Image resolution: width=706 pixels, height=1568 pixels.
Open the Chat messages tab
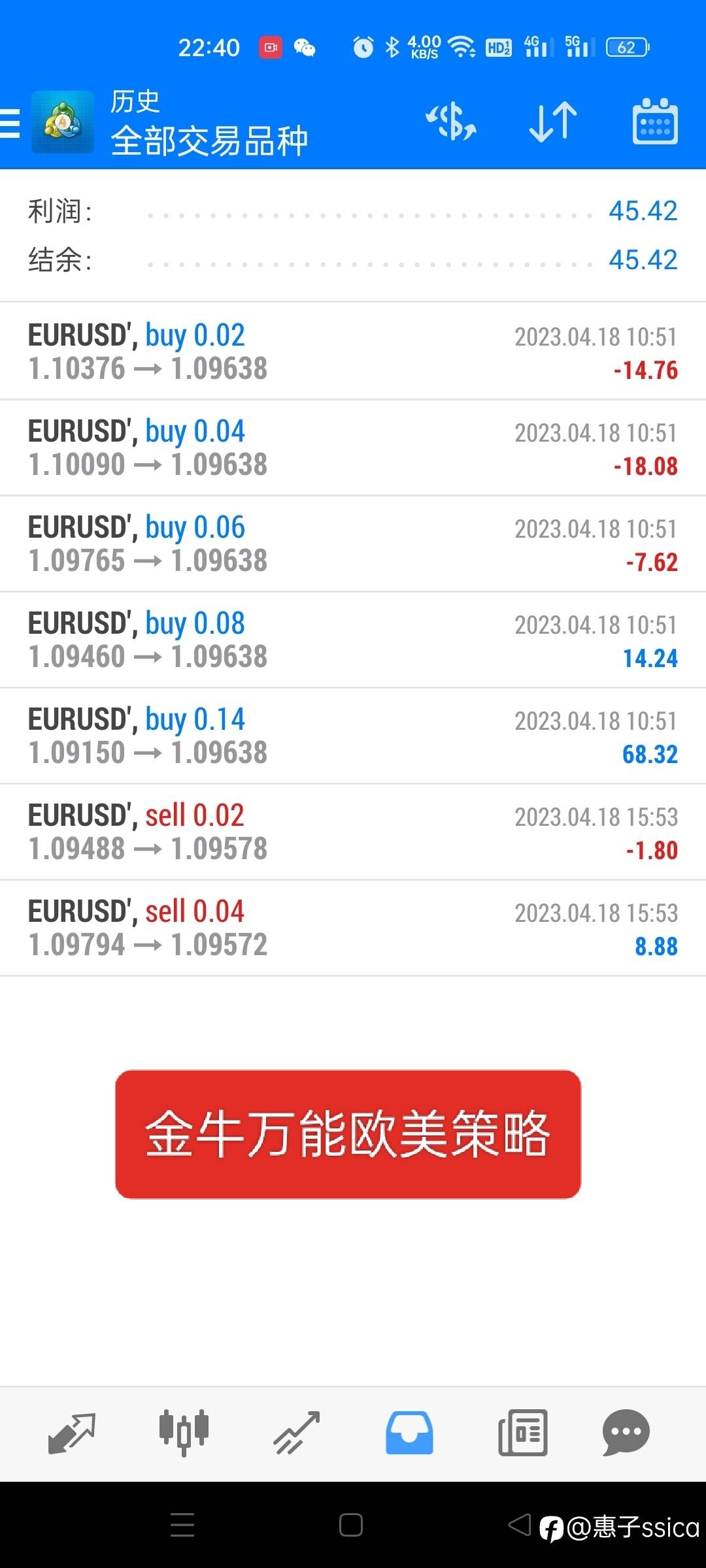tap(626, 1433)
